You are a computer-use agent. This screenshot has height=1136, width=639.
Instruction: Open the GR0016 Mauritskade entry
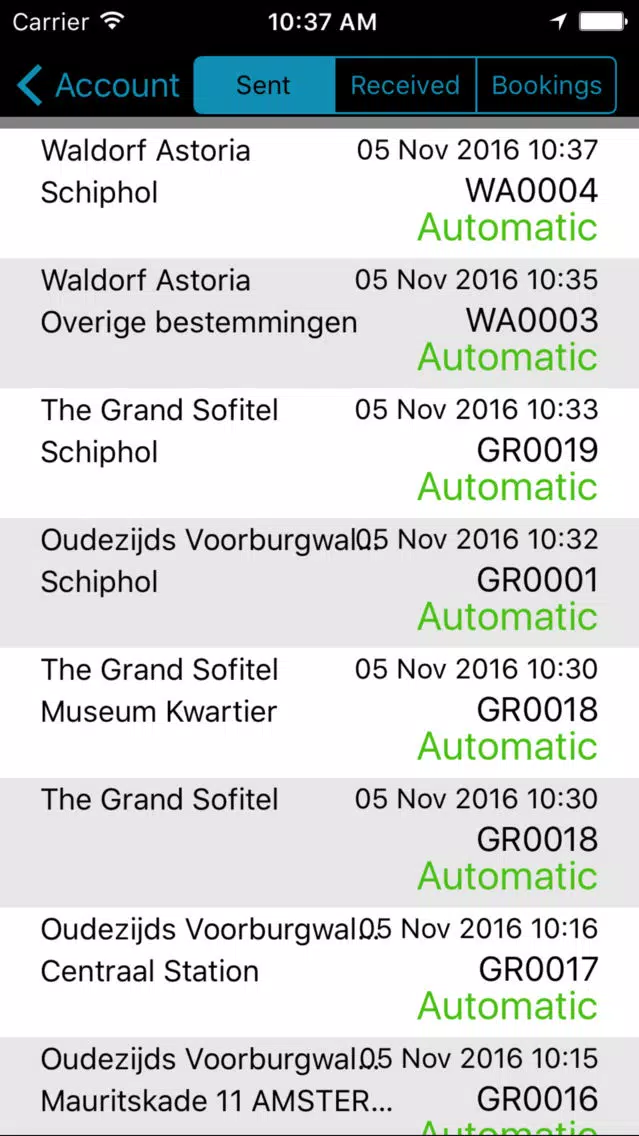[320, 1086]
